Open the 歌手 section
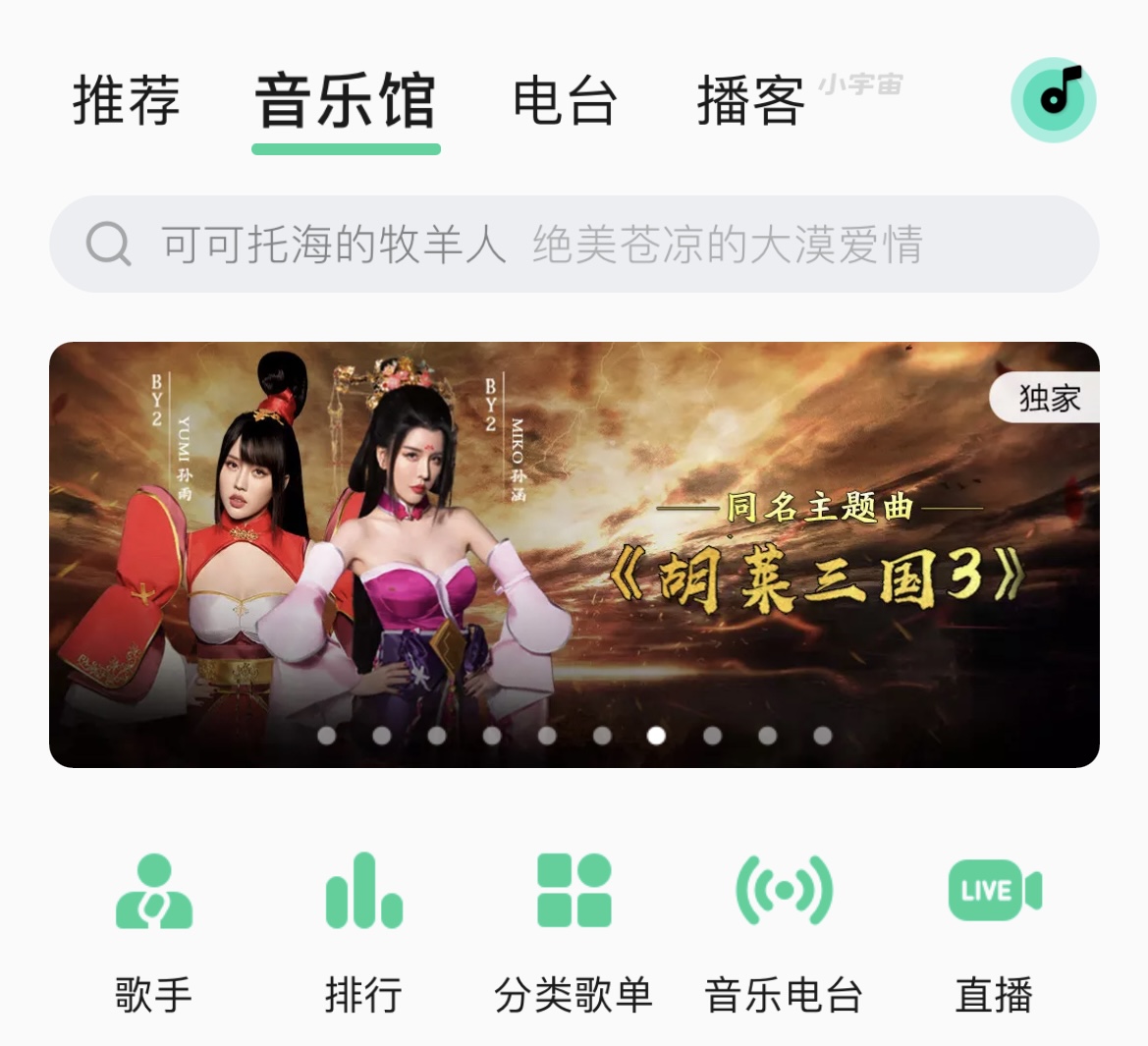Viewport: 1148px width, 1046px height. (154, 928)
